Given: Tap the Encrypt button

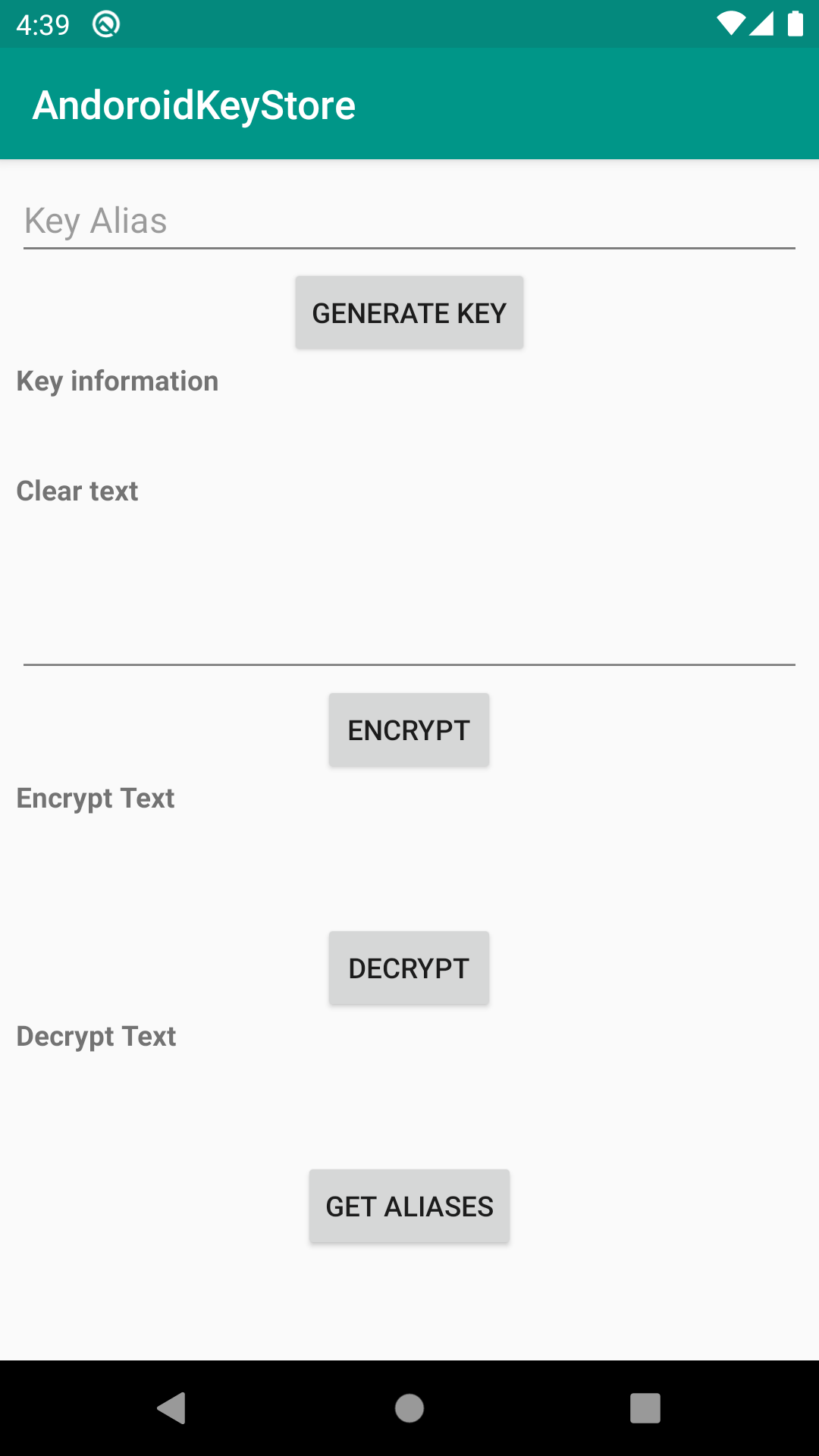Looking at the screenshot, I should (409, 730).
